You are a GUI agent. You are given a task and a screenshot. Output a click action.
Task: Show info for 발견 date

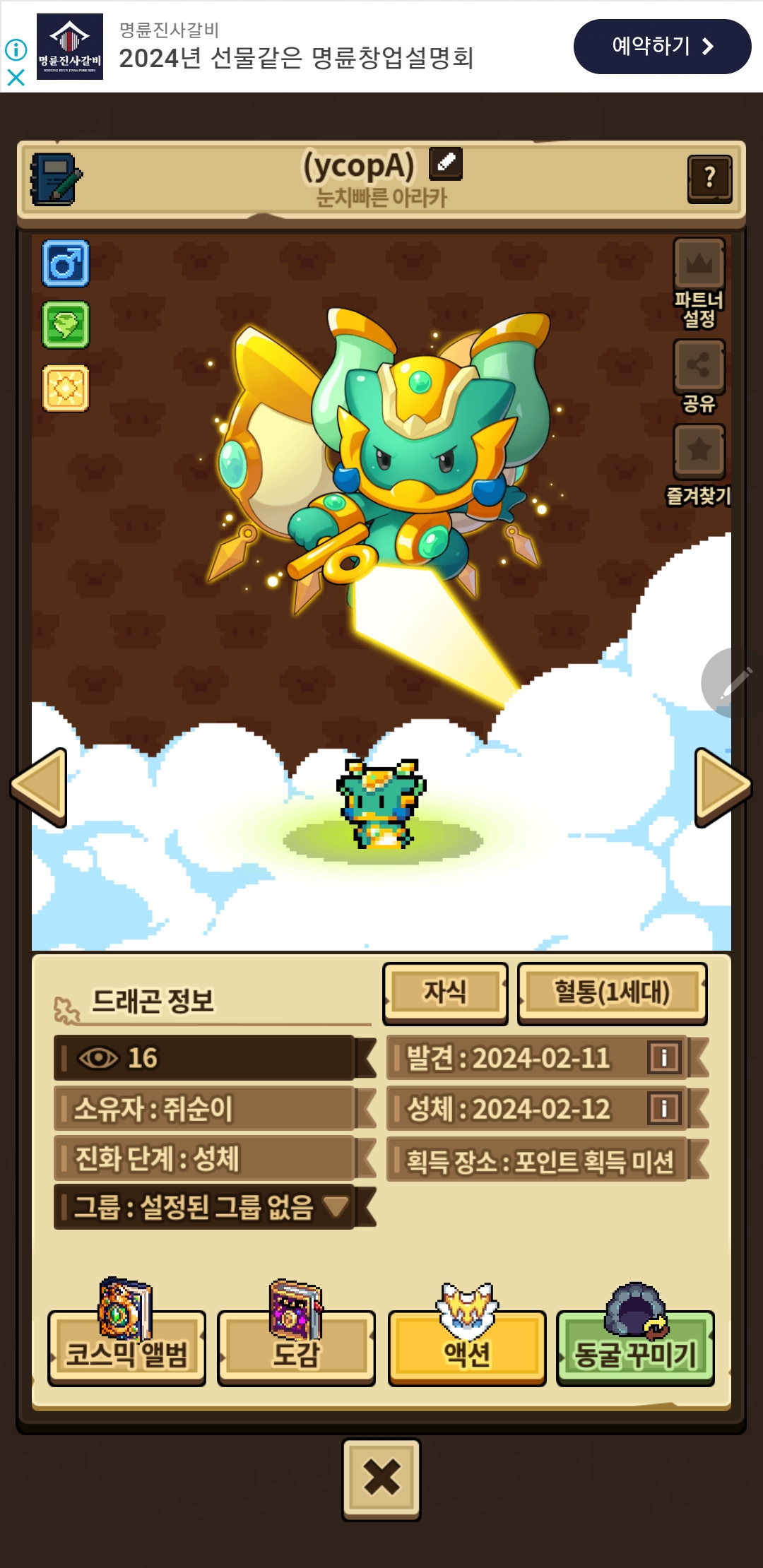[664, 1057]
